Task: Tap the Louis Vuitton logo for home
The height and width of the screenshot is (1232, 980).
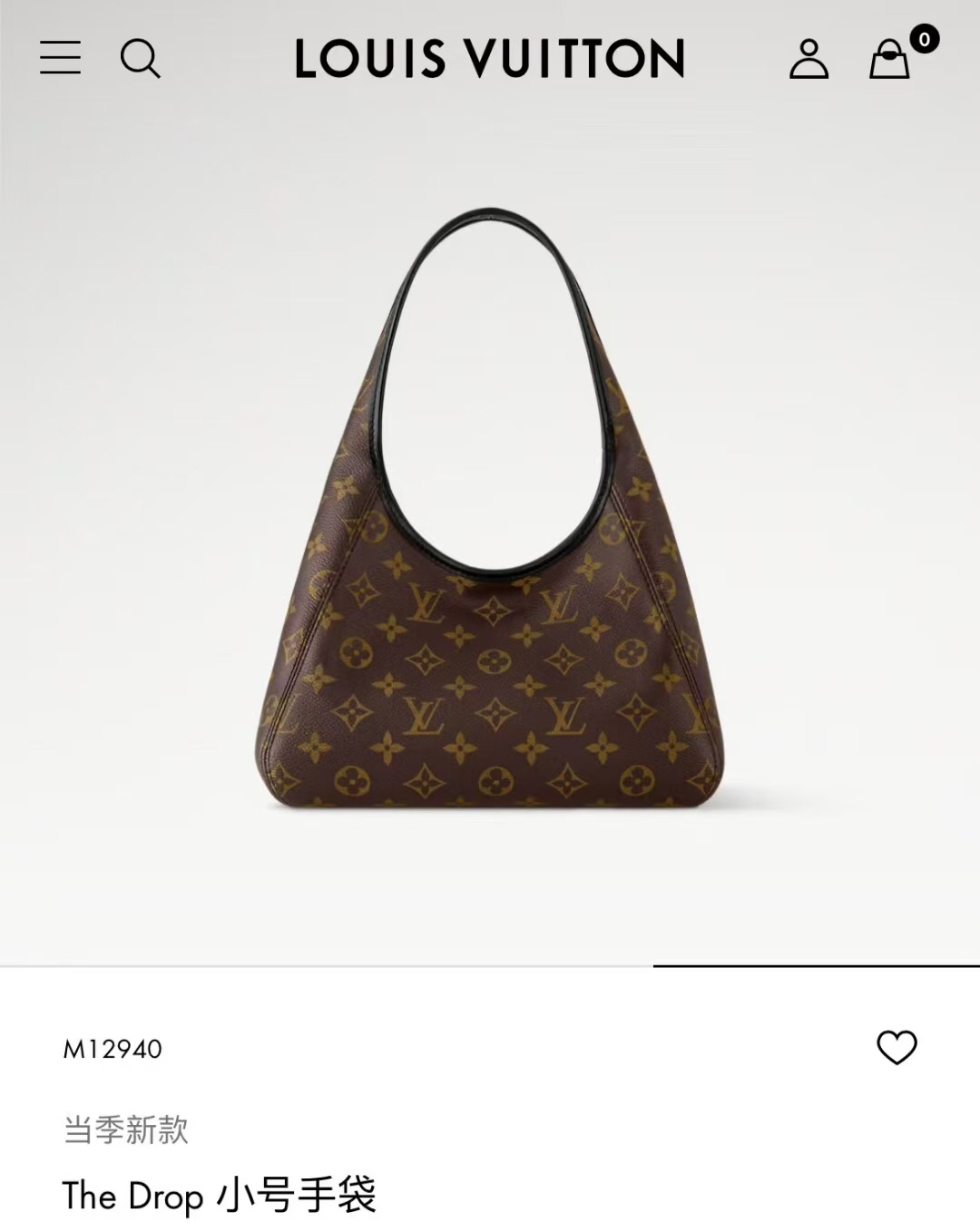Action: coord(490,59)
